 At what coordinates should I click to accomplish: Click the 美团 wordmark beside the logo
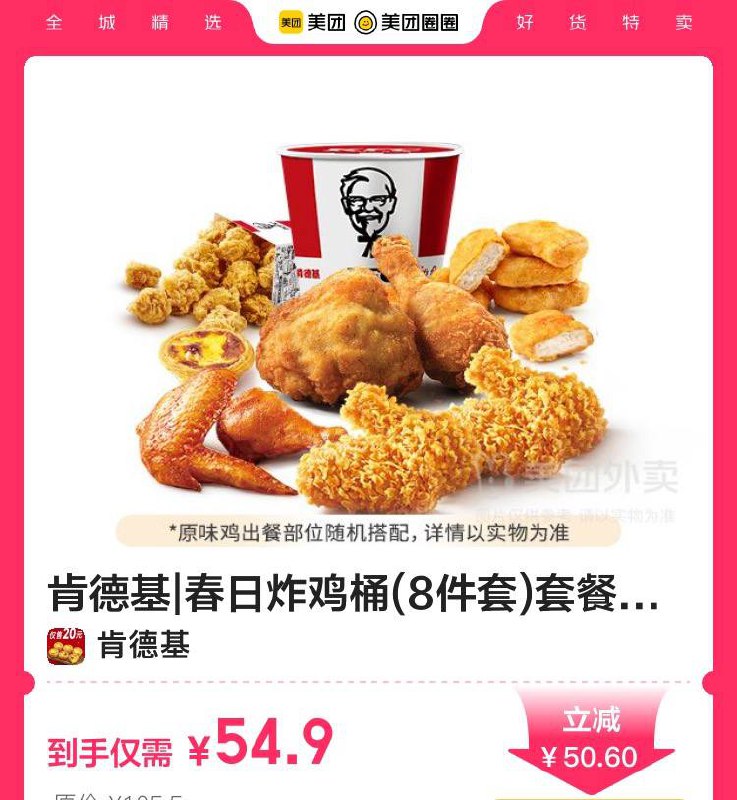pyautogui.click(x=325, y=22)
